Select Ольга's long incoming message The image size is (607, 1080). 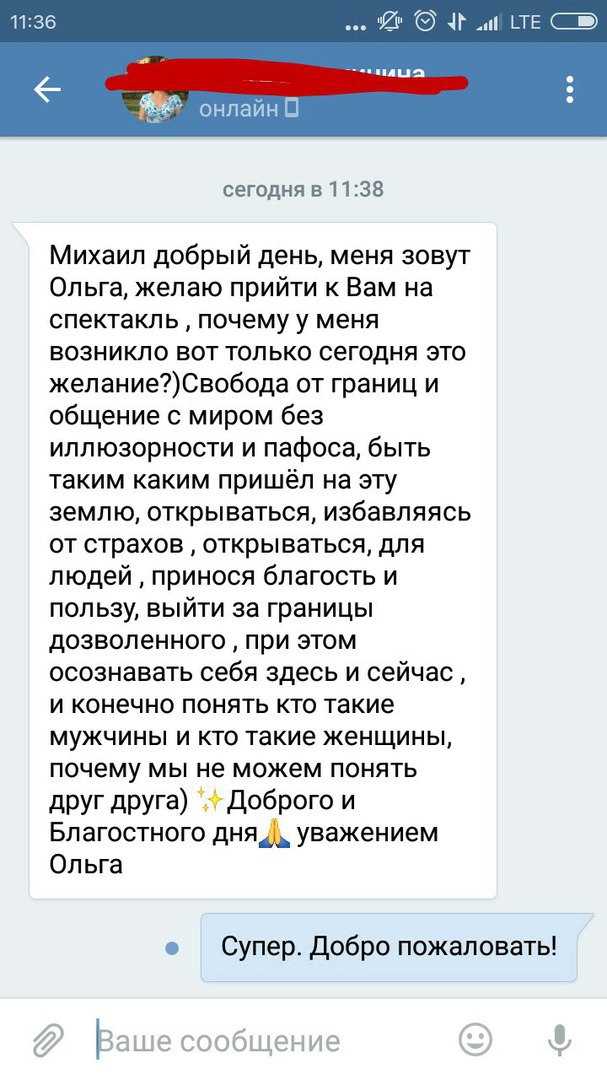point(262,561)
